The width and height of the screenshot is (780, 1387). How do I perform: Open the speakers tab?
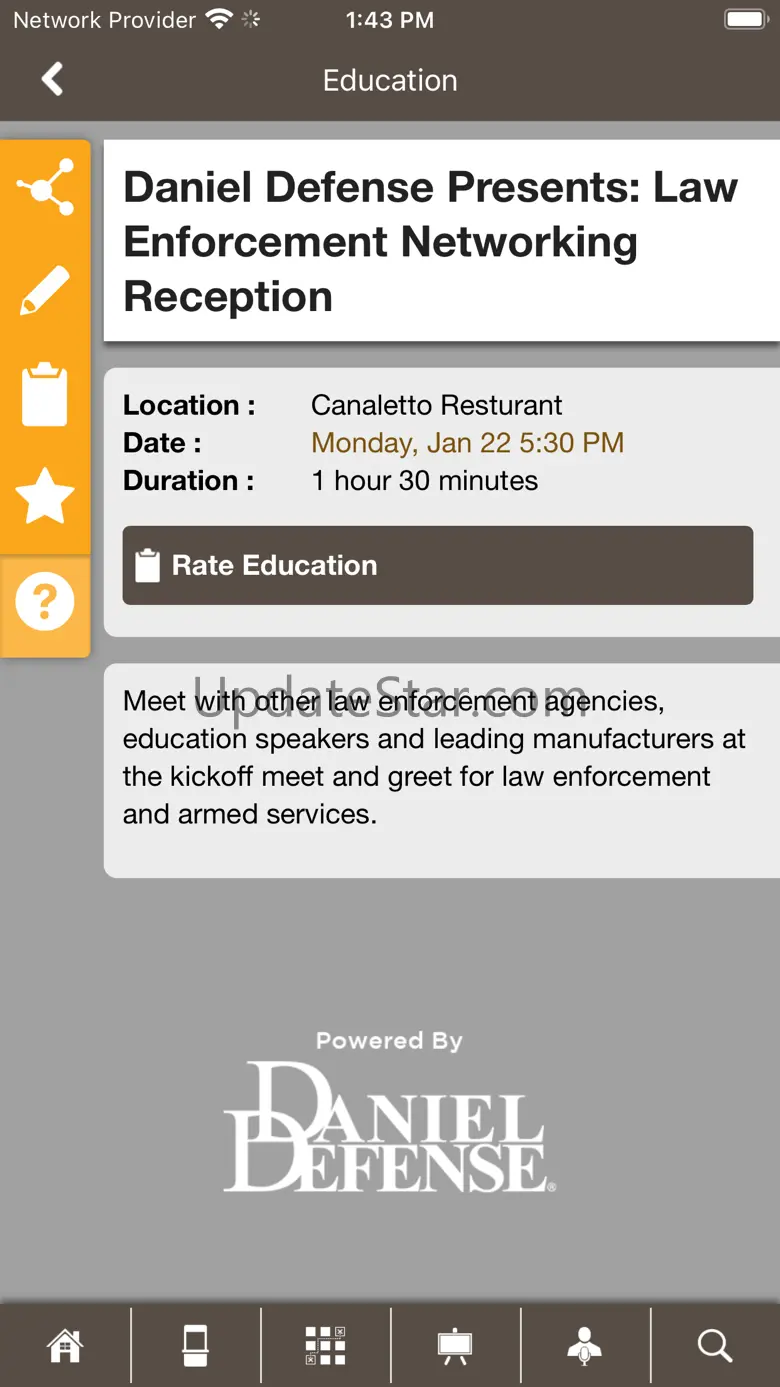585,1345
